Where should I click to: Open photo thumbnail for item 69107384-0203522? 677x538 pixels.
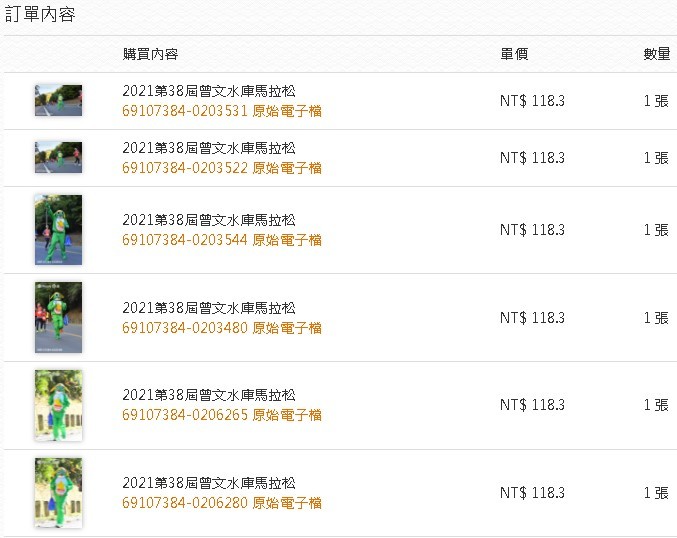click(x=58, y=157)
